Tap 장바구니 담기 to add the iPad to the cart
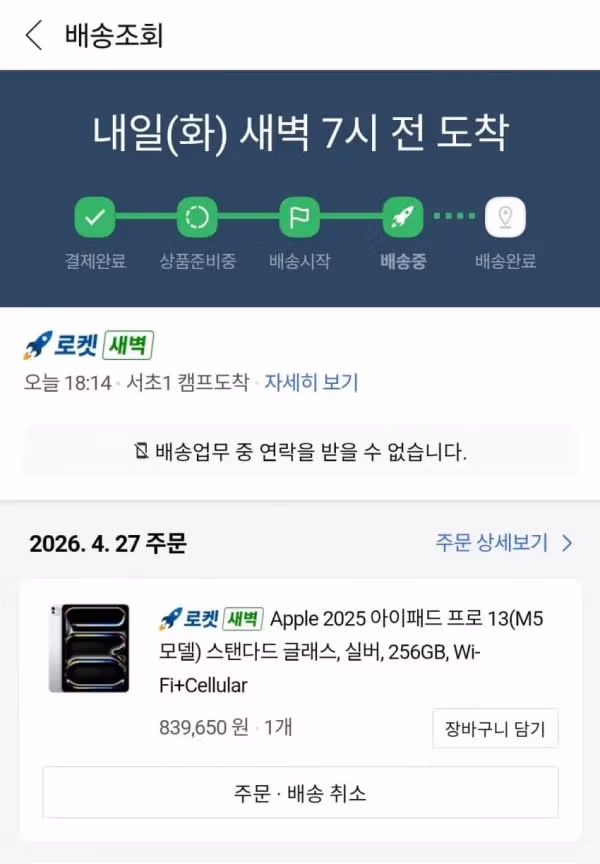 tap(495, 728)
